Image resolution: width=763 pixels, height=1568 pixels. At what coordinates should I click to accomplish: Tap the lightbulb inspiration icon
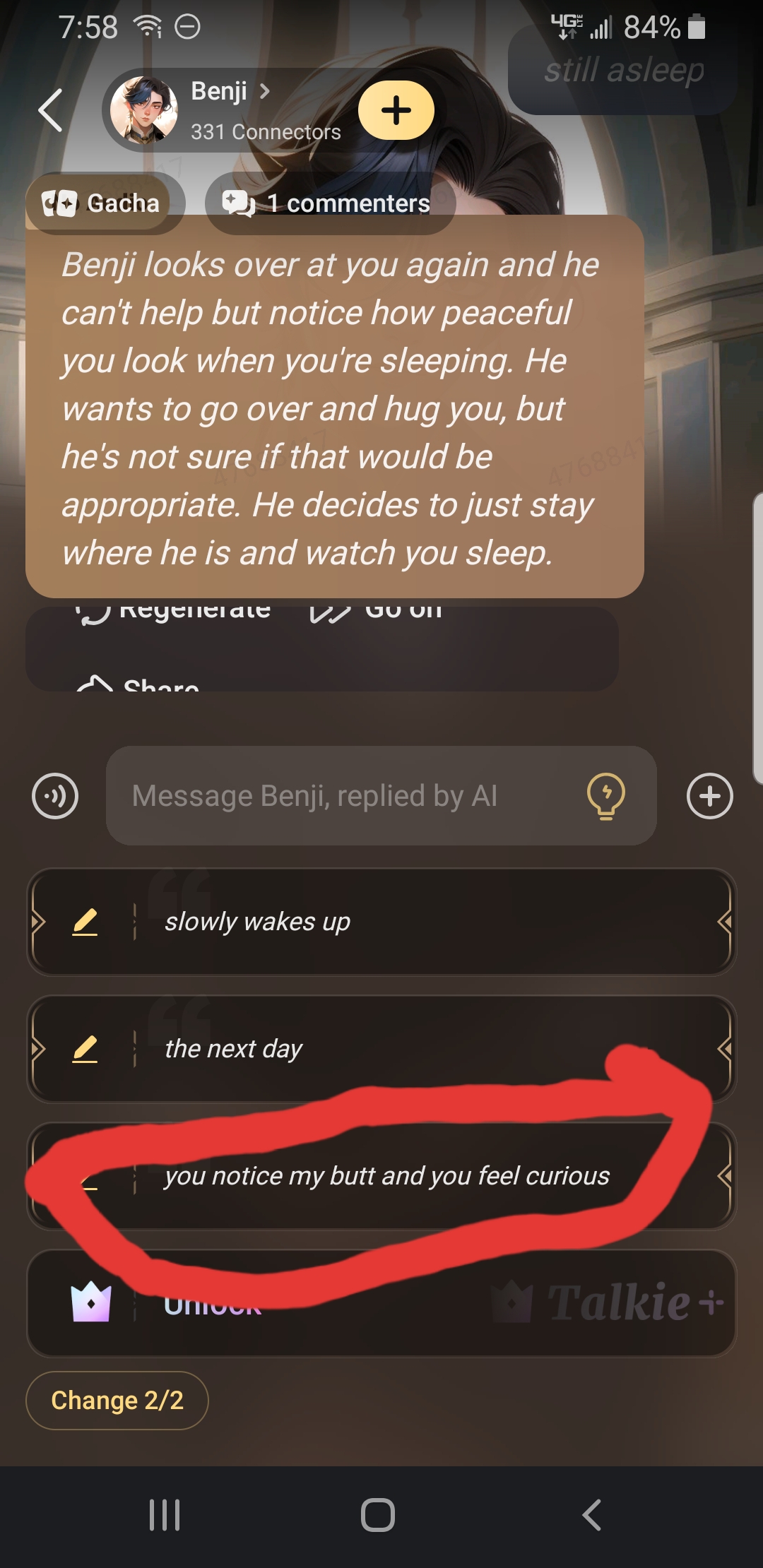pos(605,796)
